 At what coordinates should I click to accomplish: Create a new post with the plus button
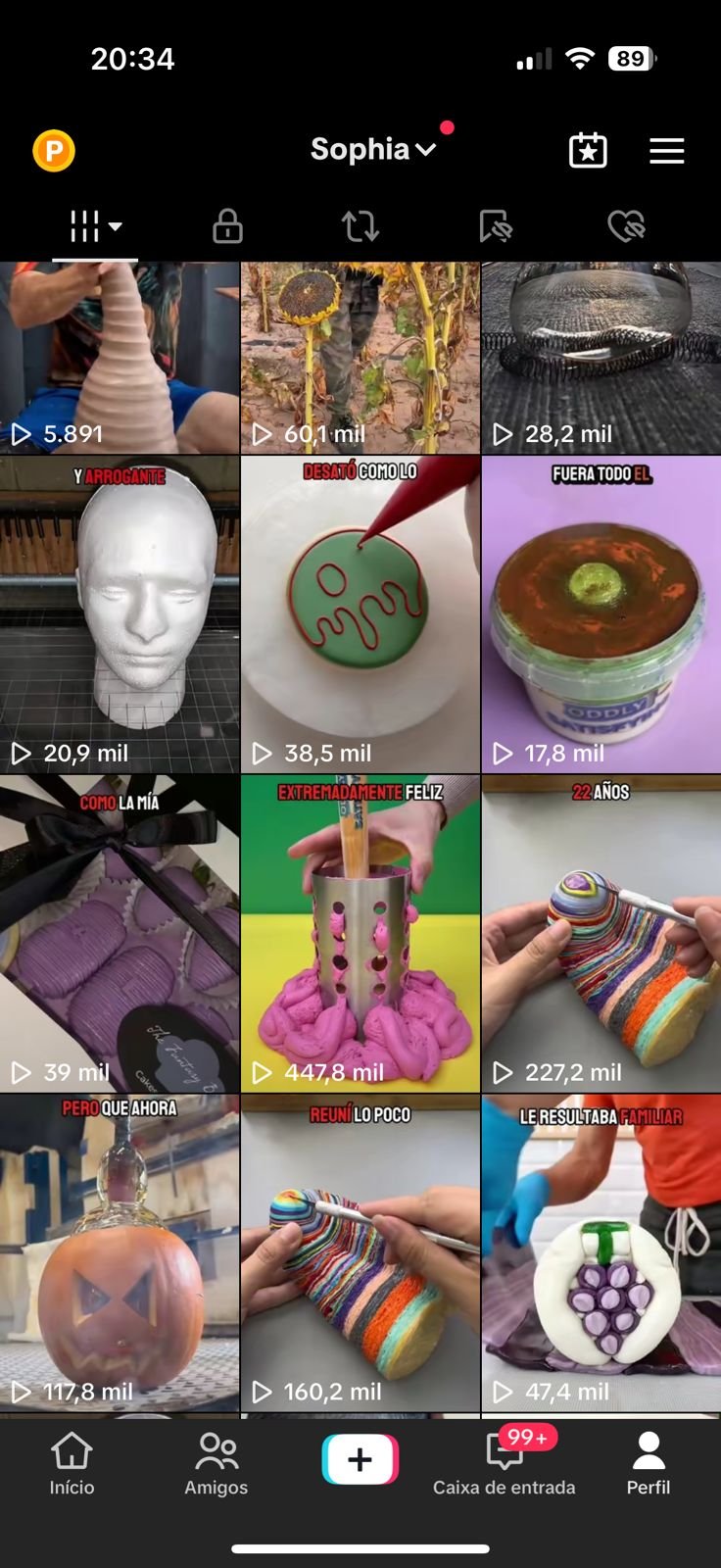pyautogui.click(x=360, y=1459)
